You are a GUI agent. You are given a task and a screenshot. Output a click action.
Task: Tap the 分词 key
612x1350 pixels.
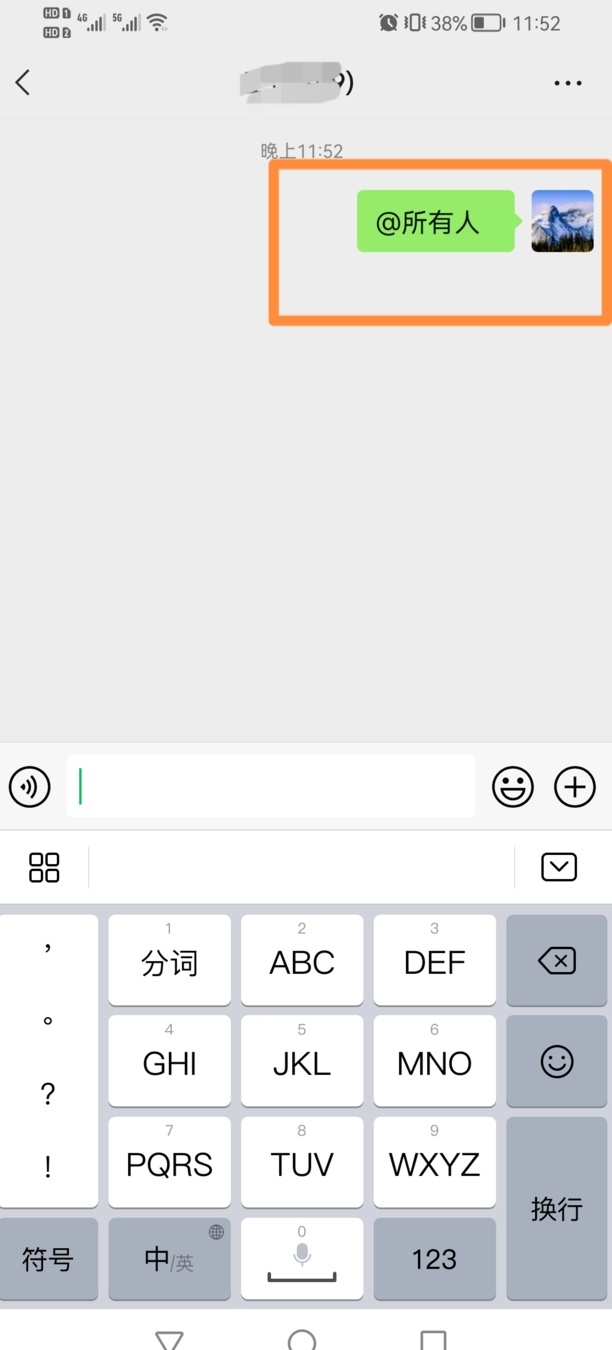169,961
